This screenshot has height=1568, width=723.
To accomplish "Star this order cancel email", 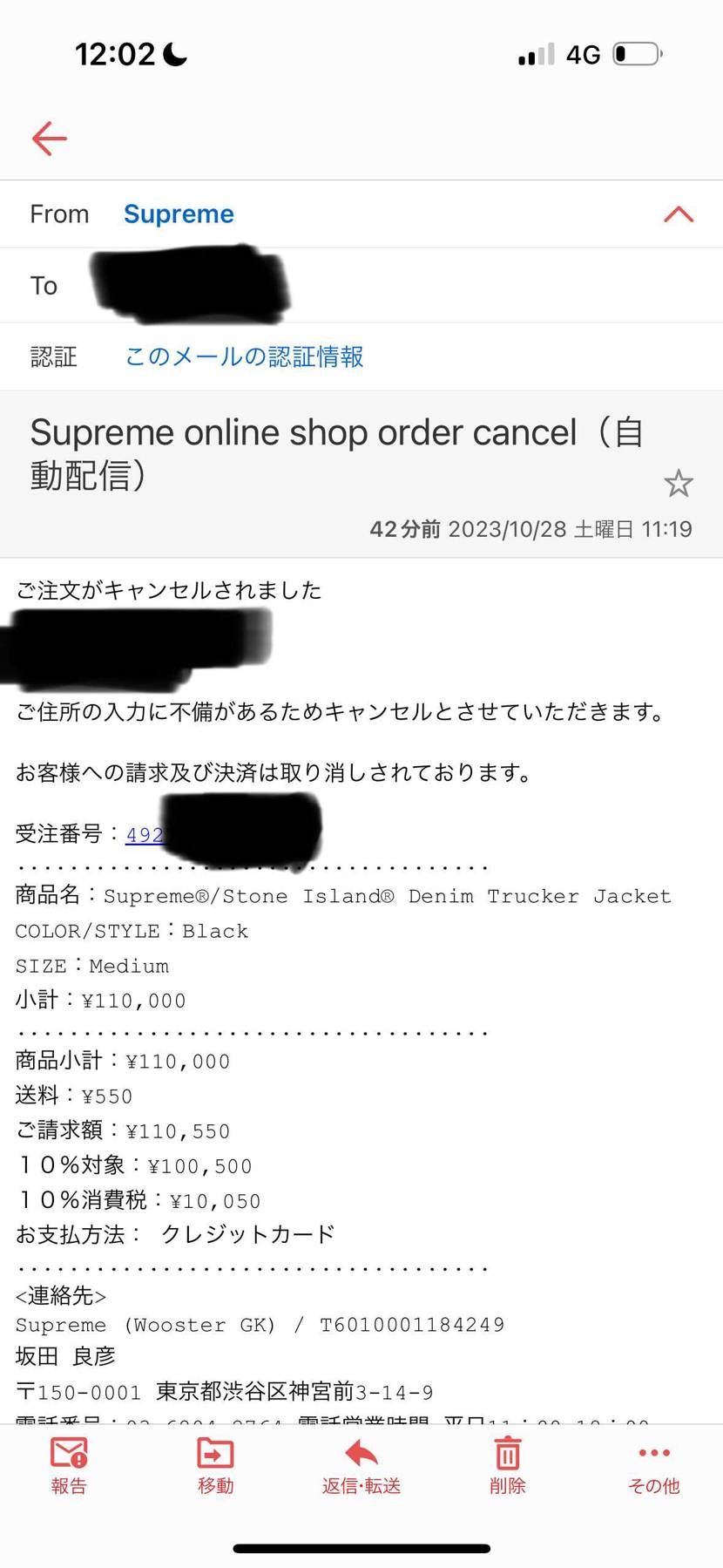I will coord(678,483).
